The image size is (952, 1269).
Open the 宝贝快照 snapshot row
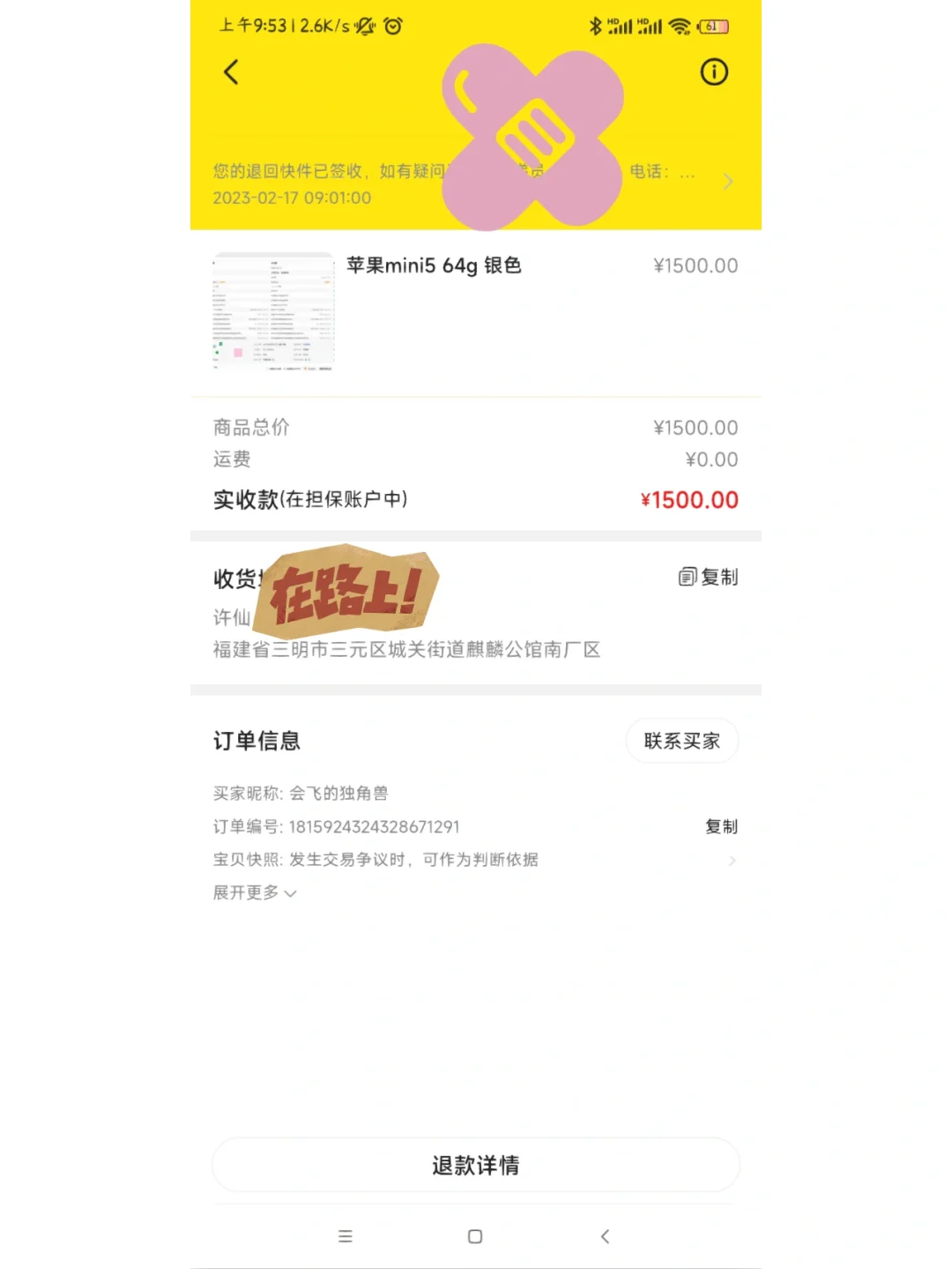[x=475, y=860]
